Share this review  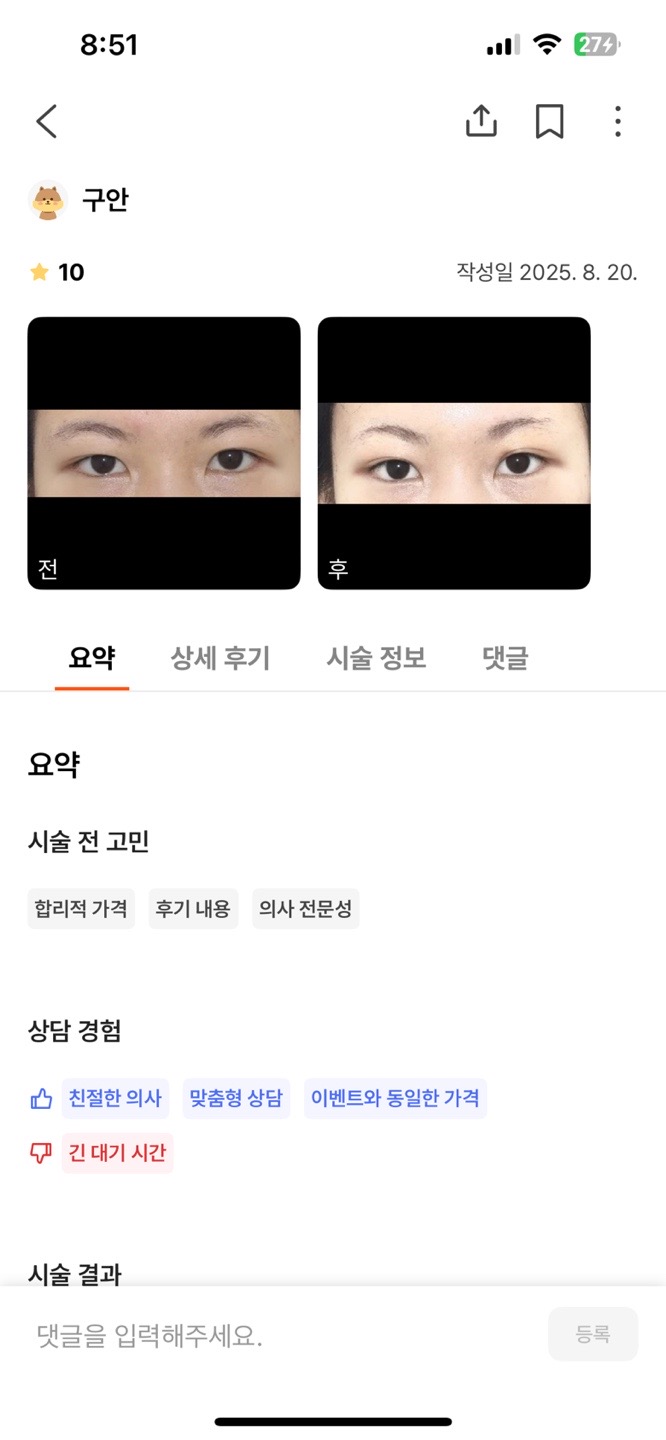click(x=481, y=121)
